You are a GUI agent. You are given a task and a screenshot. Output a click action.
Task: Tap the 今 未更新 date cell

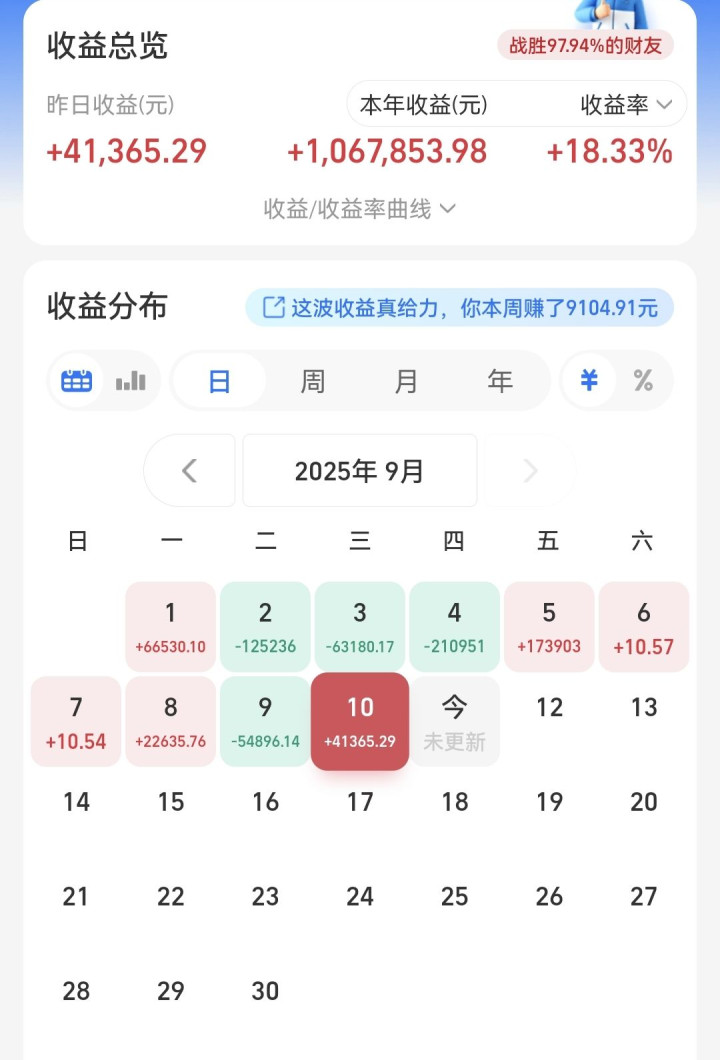click(x=454, y=721)
